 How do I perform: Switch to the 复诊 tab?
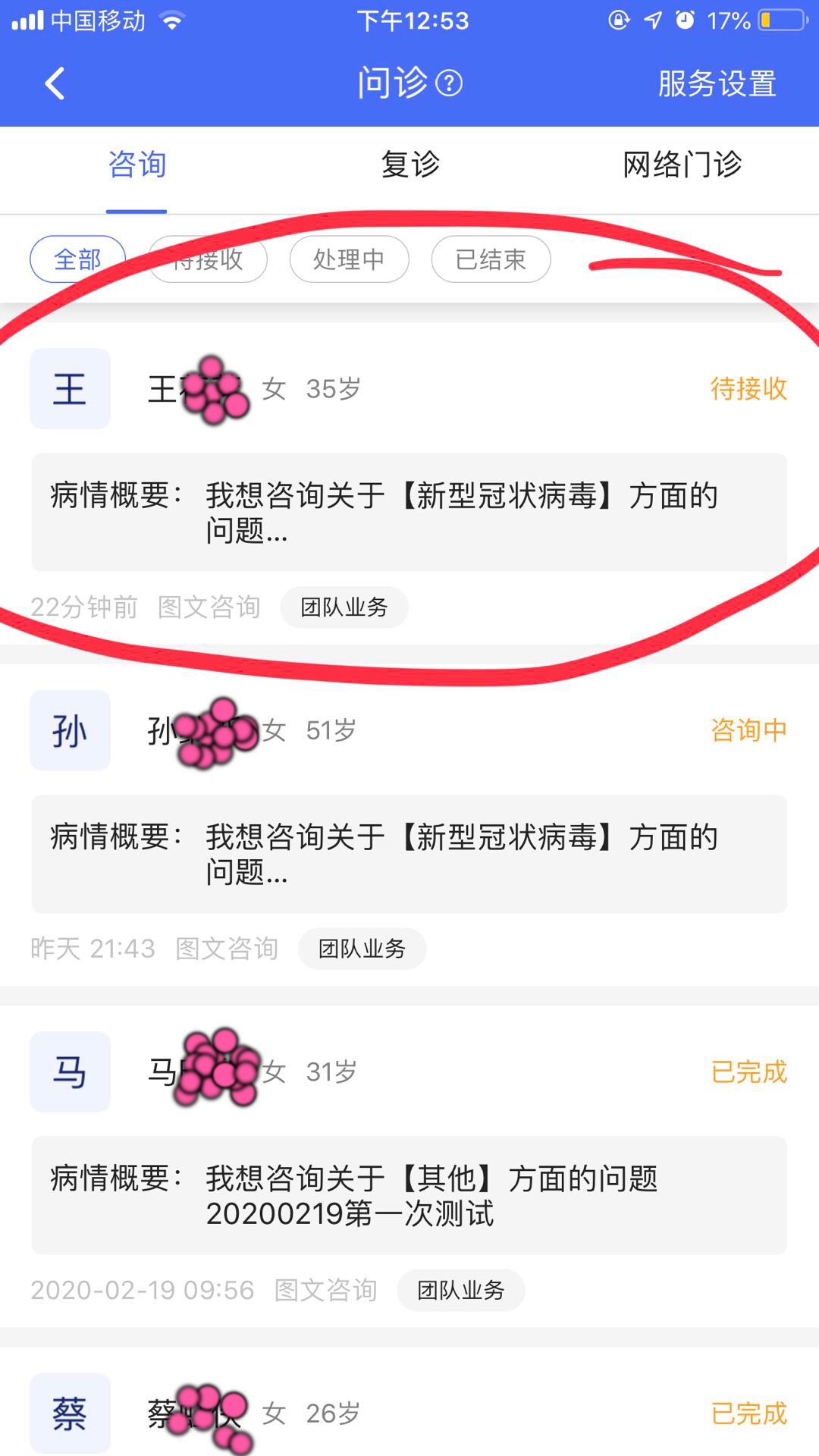tap(409, 165)
